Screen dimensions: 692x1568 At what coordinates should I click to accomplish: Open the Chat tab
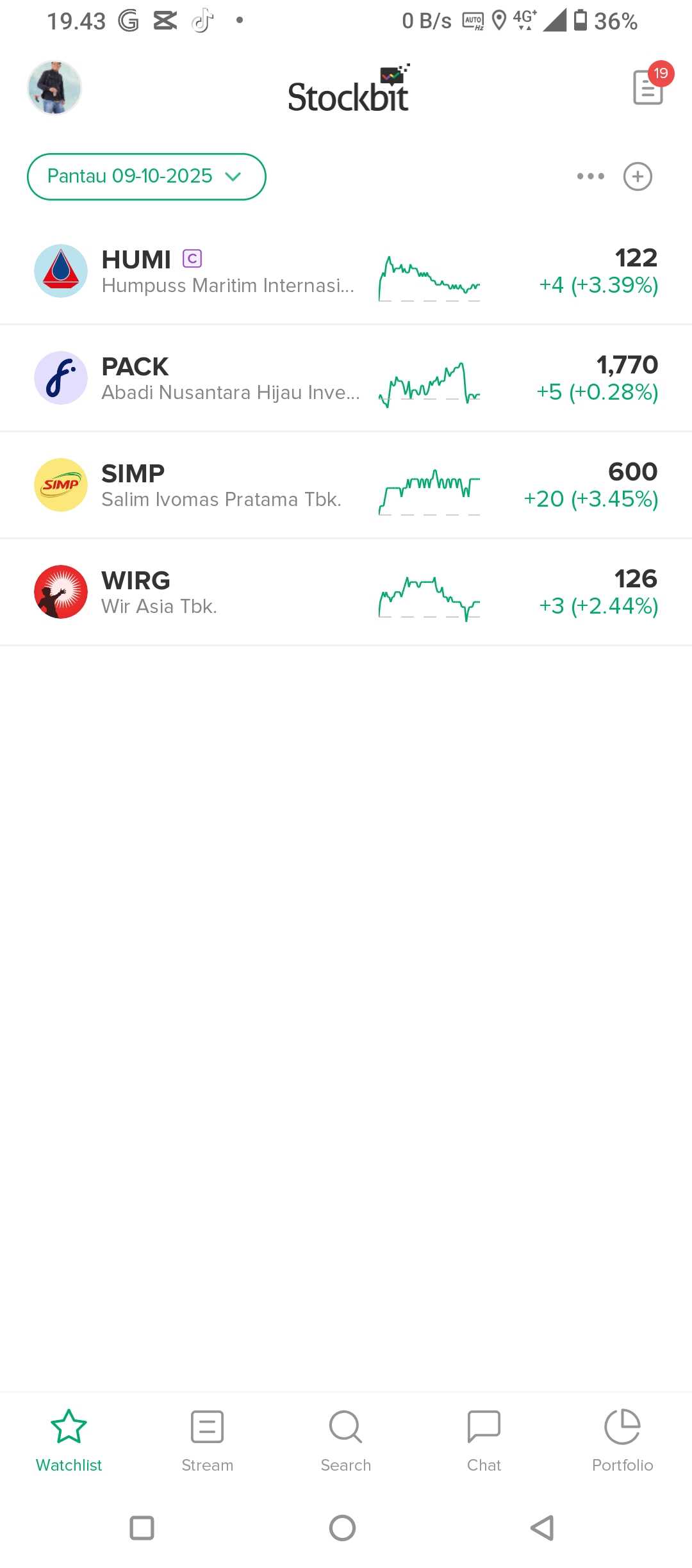(484, 1441)
